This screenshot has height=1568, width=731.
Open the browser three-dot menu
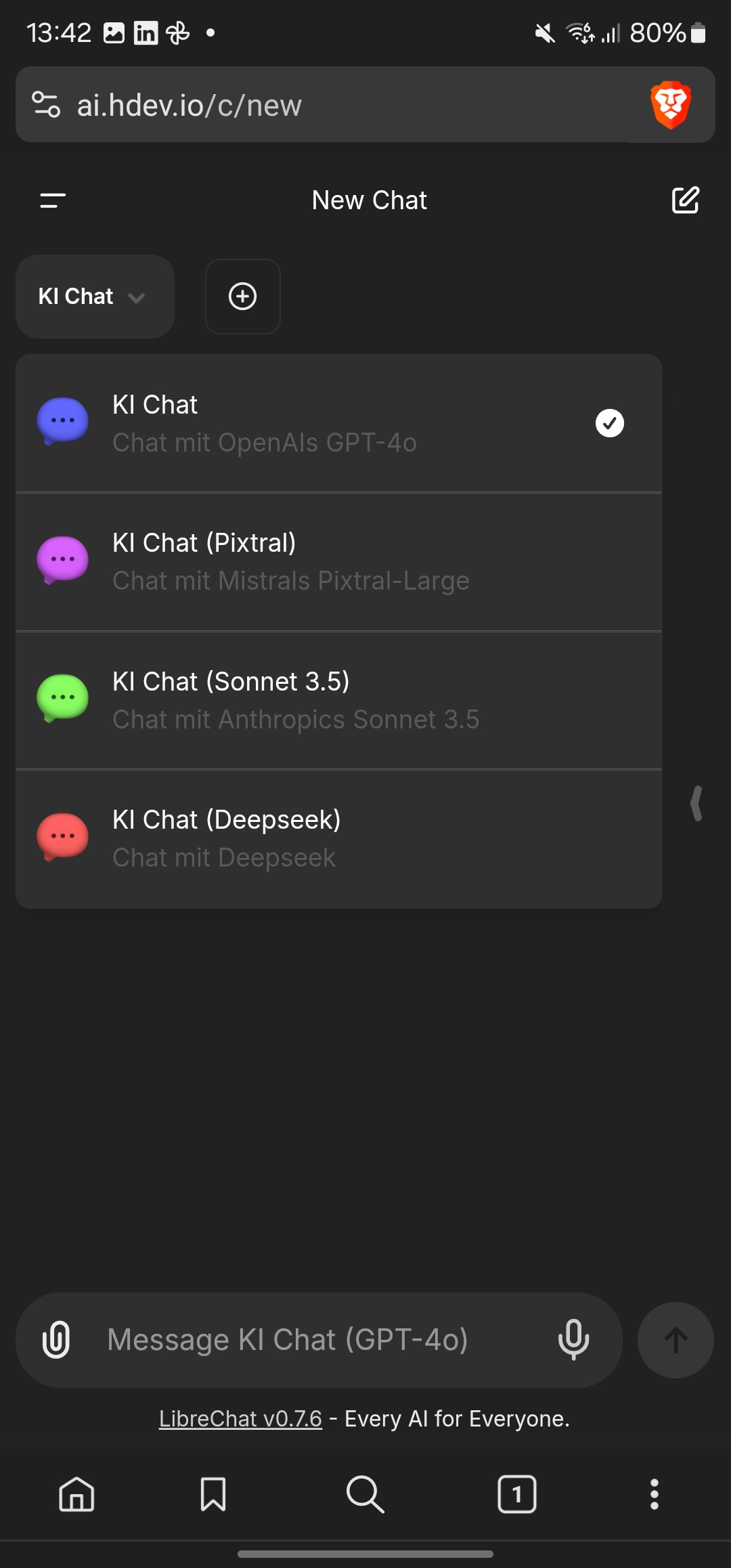(654, 1494)
